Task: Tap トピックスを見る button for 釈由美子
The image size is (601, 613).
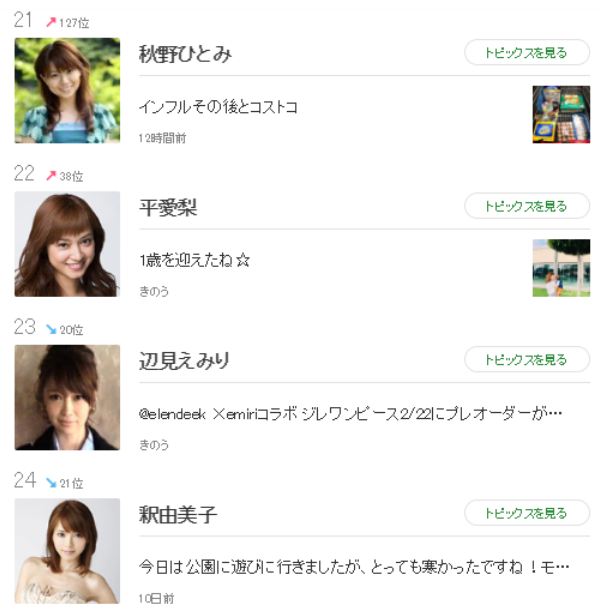Action: click(526, 513)
